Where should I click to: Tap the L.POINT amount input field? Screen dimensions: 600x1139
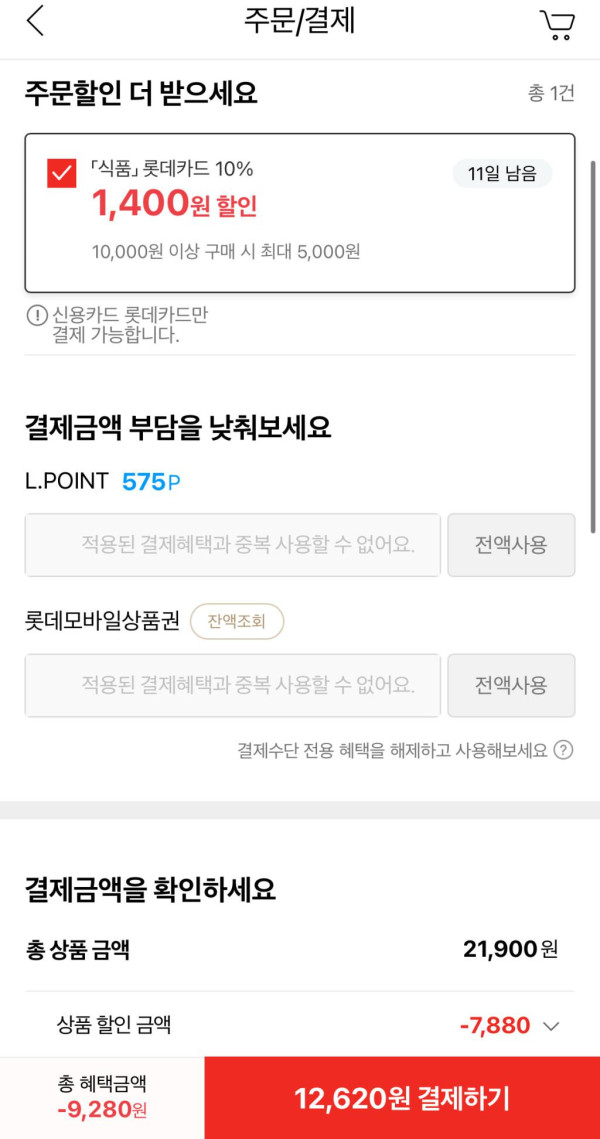tap(232, 545)
